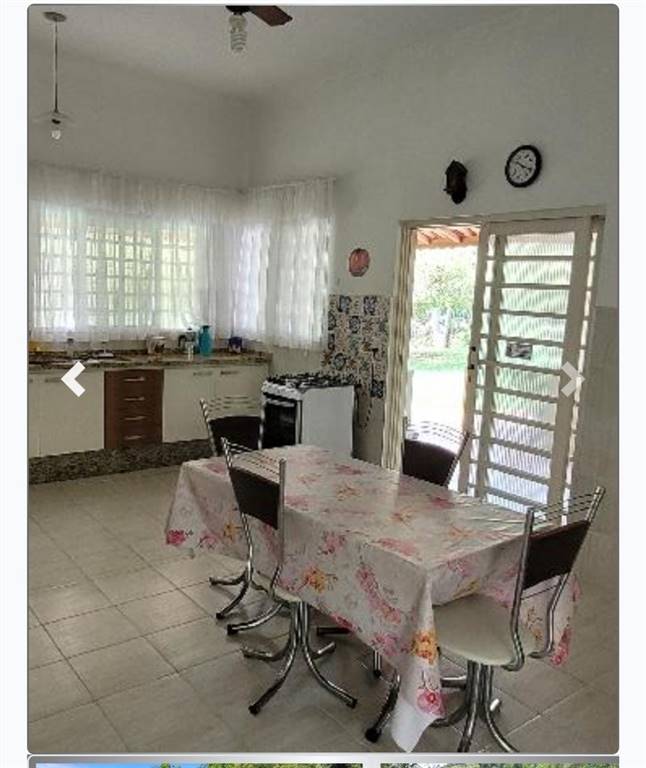Go to the previous photo
The height and width of the screenshot is (768, 646).
(73, 379)
